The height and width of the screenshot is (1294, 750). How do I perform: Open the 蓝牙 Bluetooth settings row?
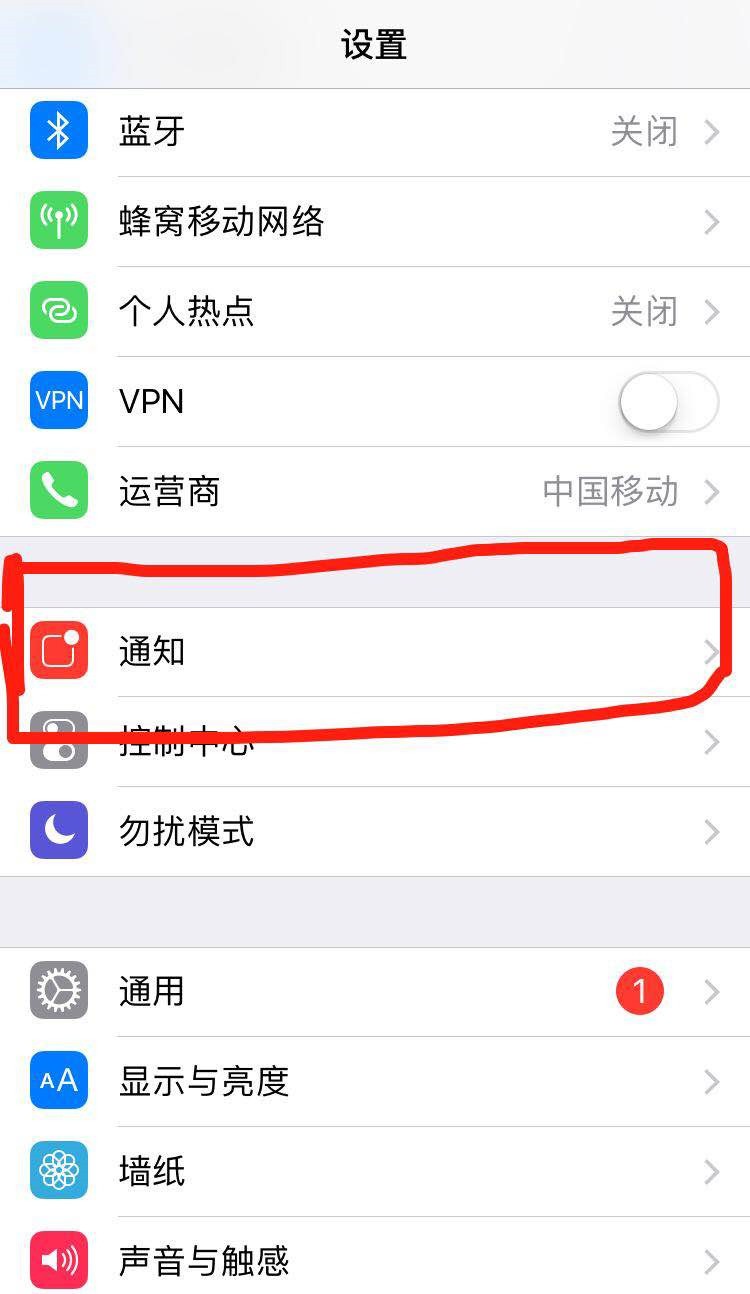(x=375, y=132)
